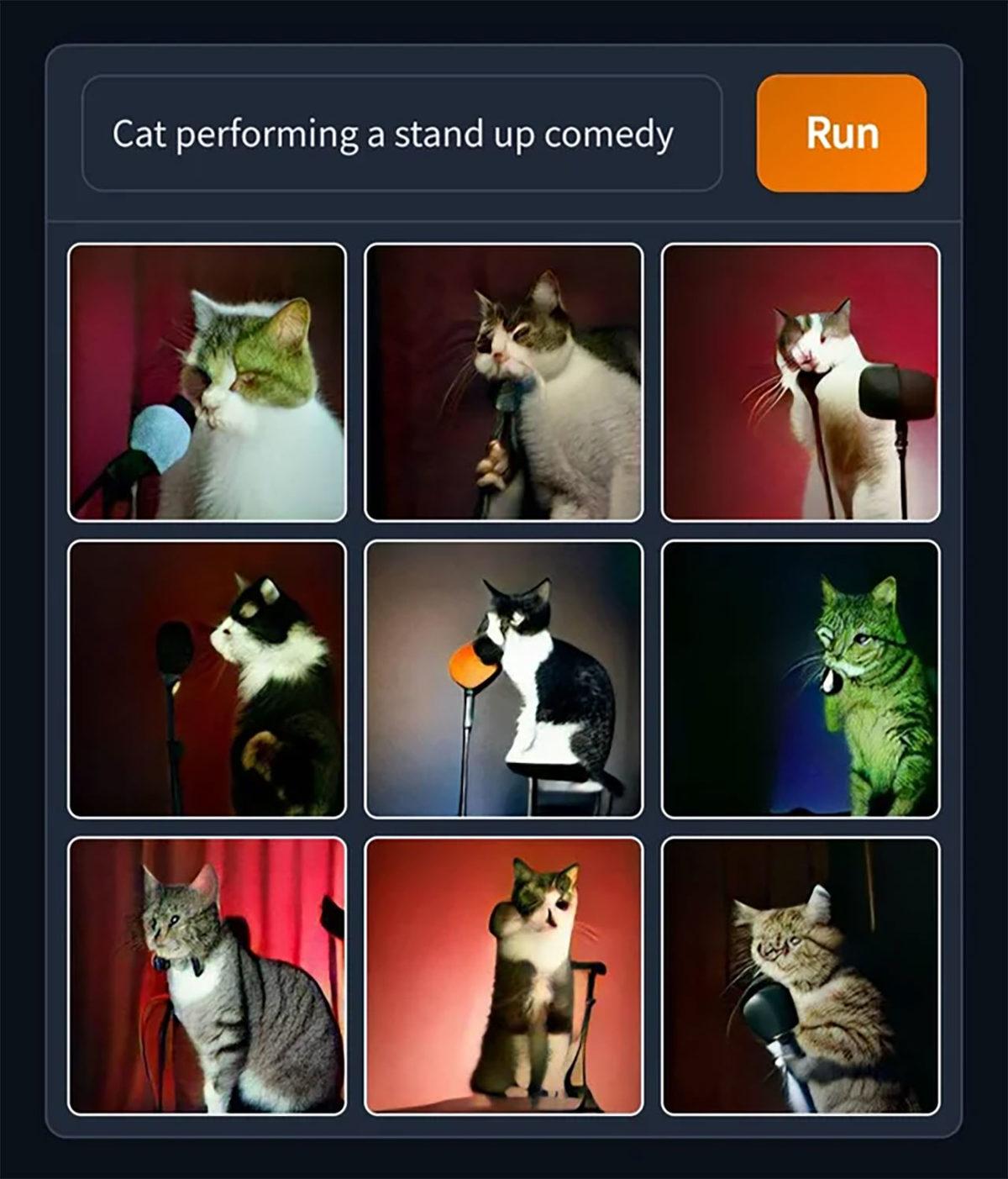Screen dimensions: 1008x1179
Task: Tap the prompt field reading Cat performing a stand up comedy
Action: [x=402, y=134]
